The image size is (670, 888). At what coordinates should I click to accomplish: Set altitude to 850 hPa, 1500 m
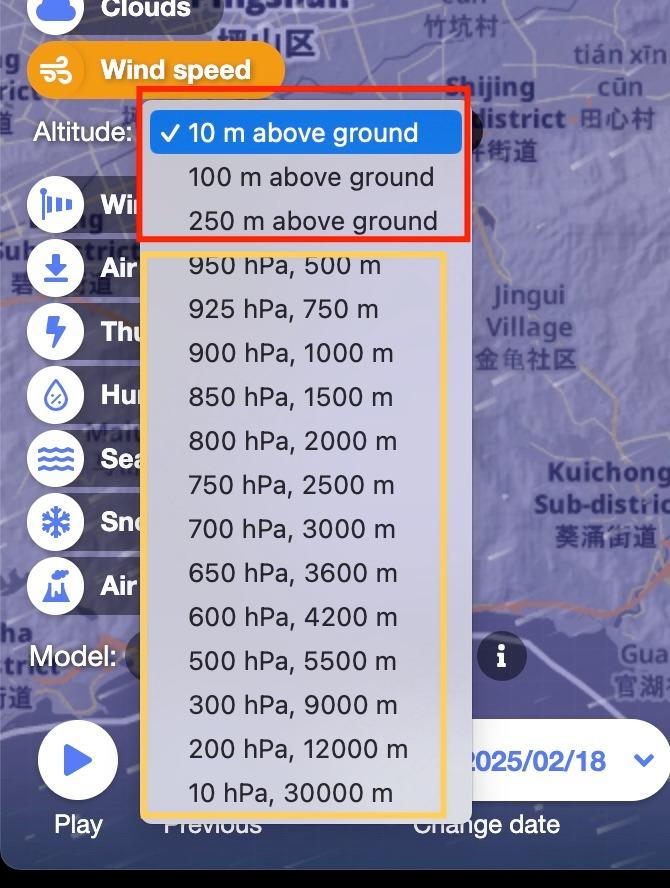290,397
